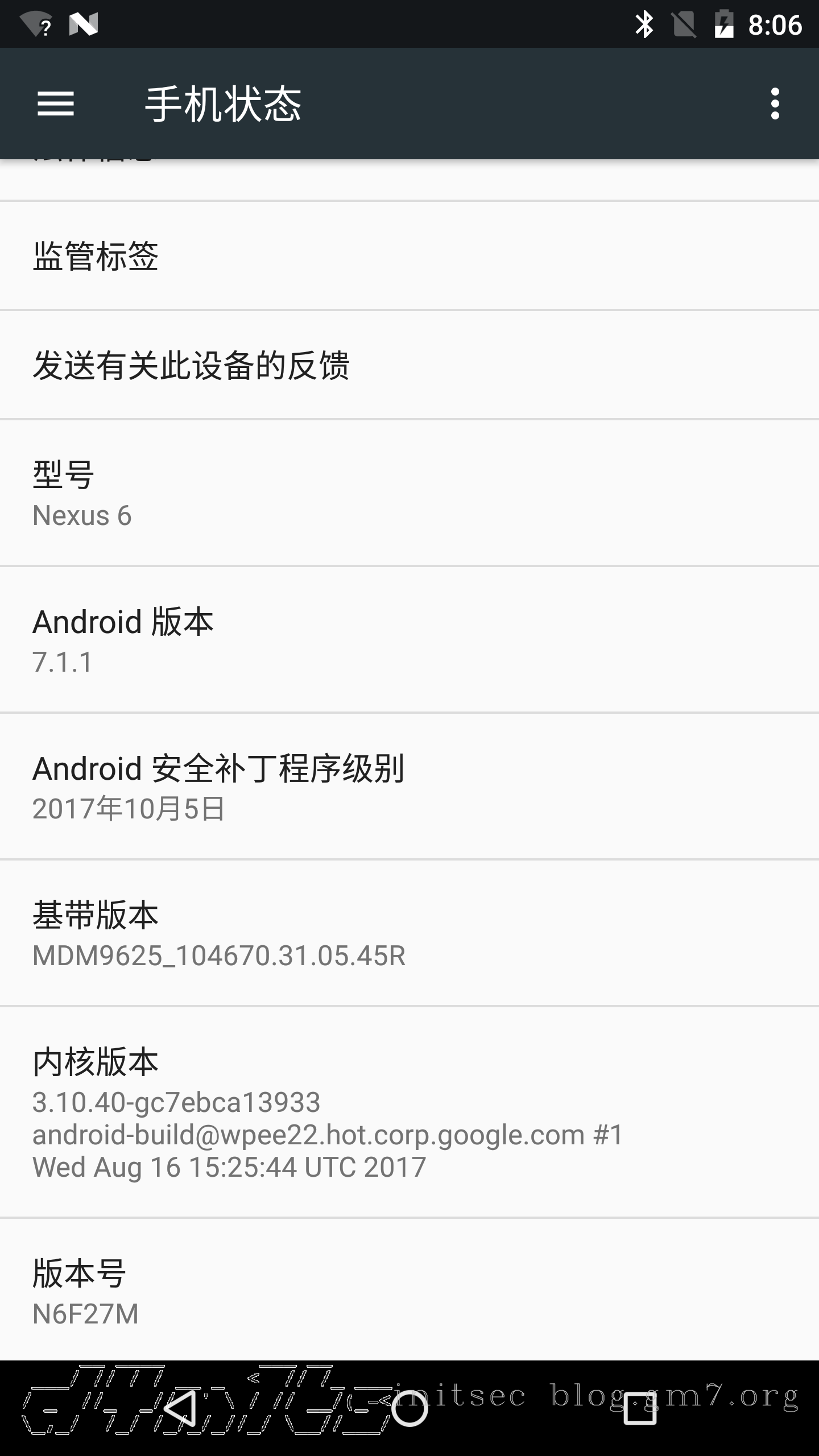
Task: Open Android 安全补丁程序级别 row
Action: click(x=409, y=787)
